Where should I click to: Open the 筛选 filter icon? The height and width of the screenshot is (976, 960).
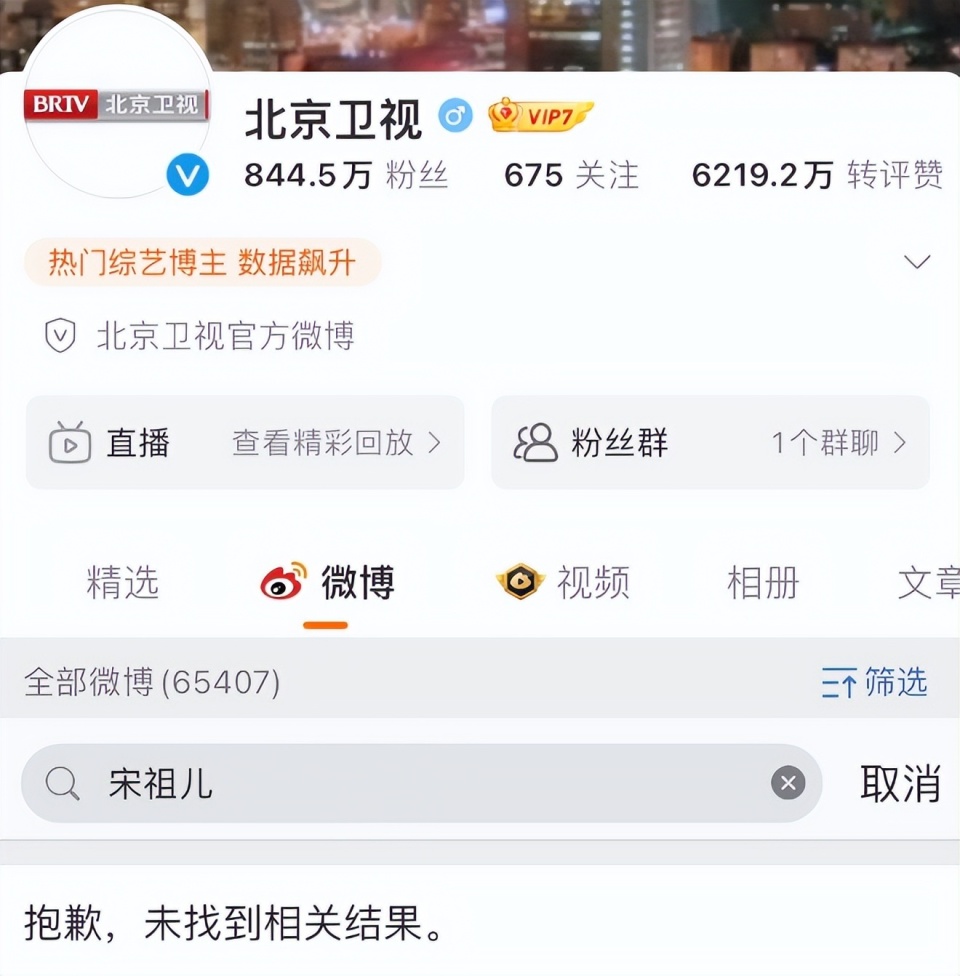point(838,684)
